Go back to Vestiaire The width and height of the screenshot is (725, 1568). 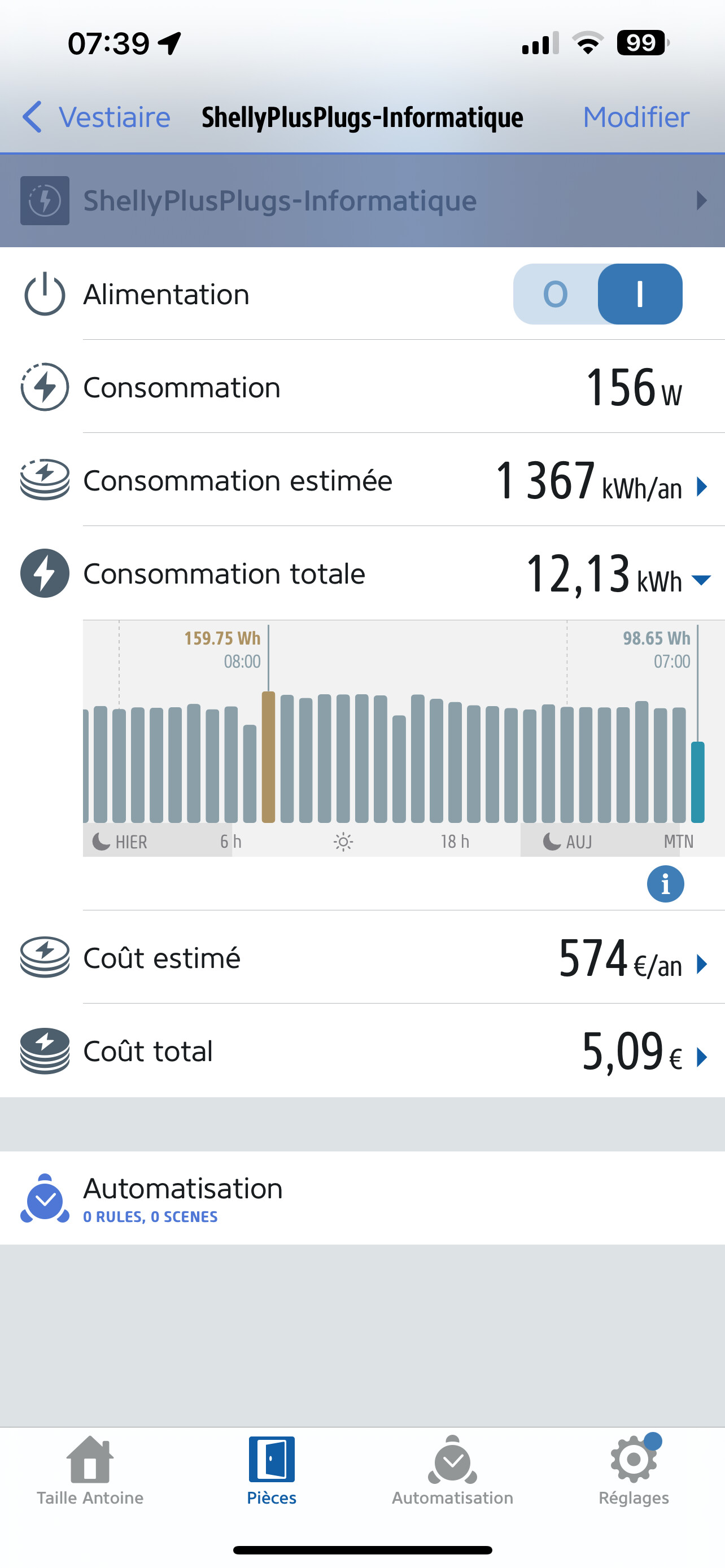(96, 117)
